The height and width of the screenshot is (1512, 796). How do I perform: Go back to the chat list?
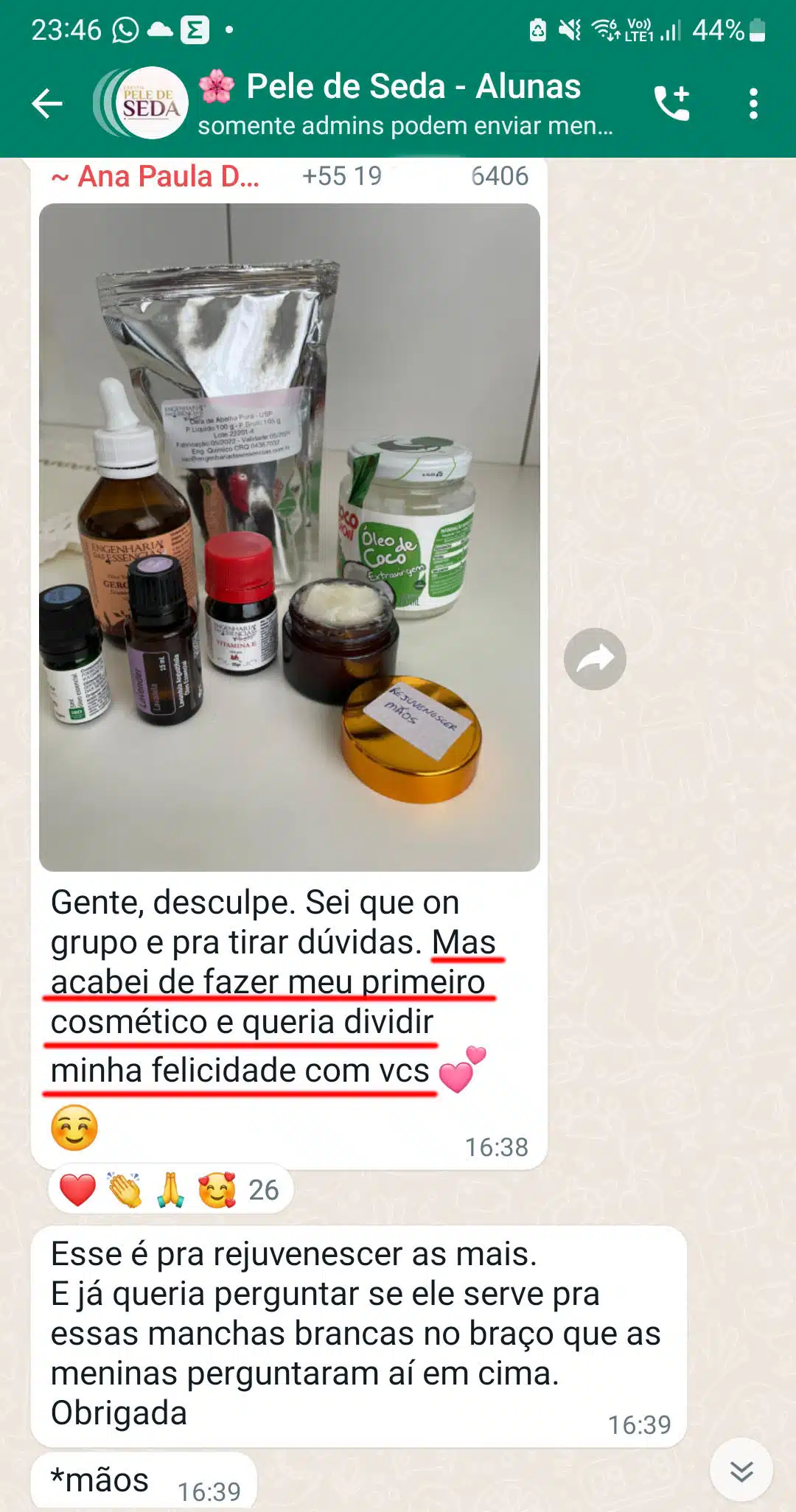[x=47, y=103]
